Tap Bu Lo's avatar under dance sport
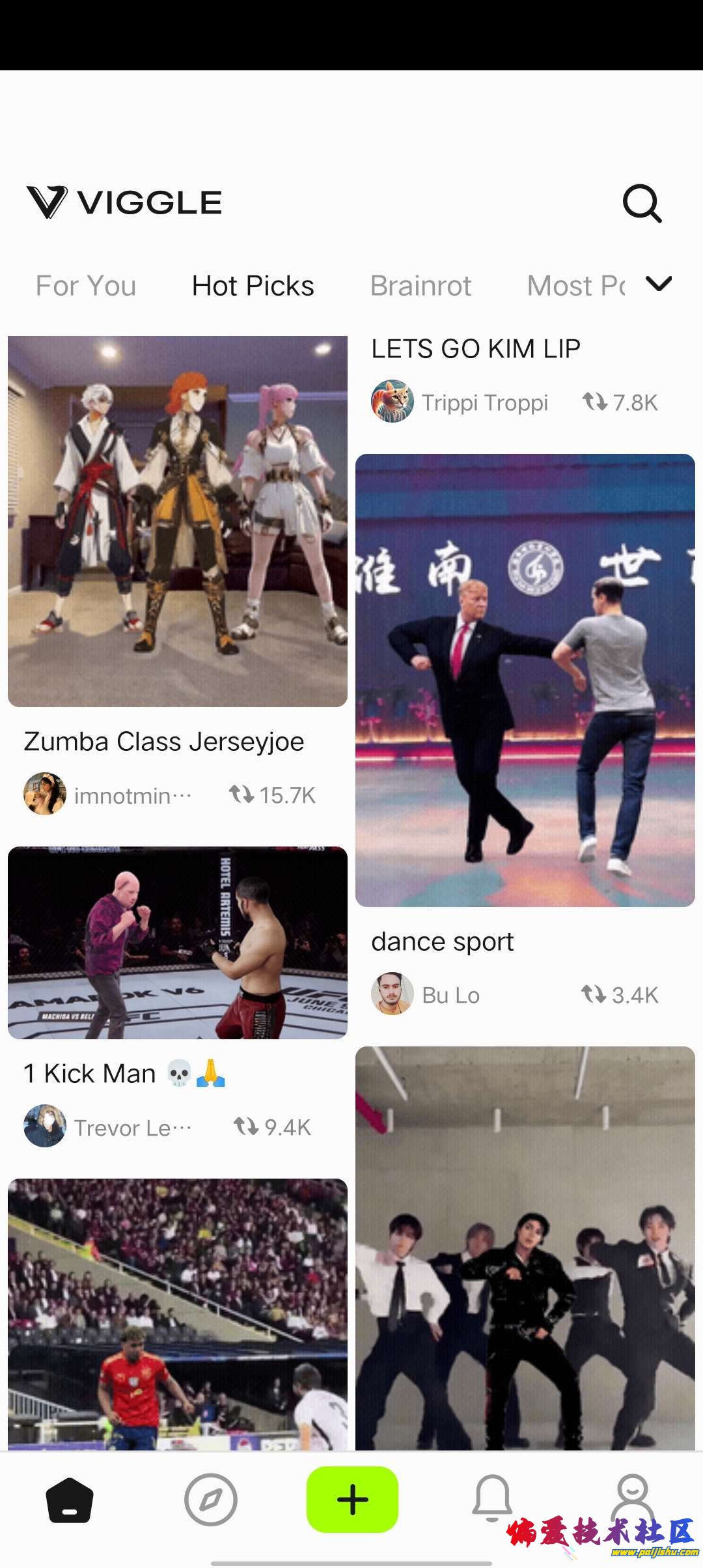 coord(393,994)
